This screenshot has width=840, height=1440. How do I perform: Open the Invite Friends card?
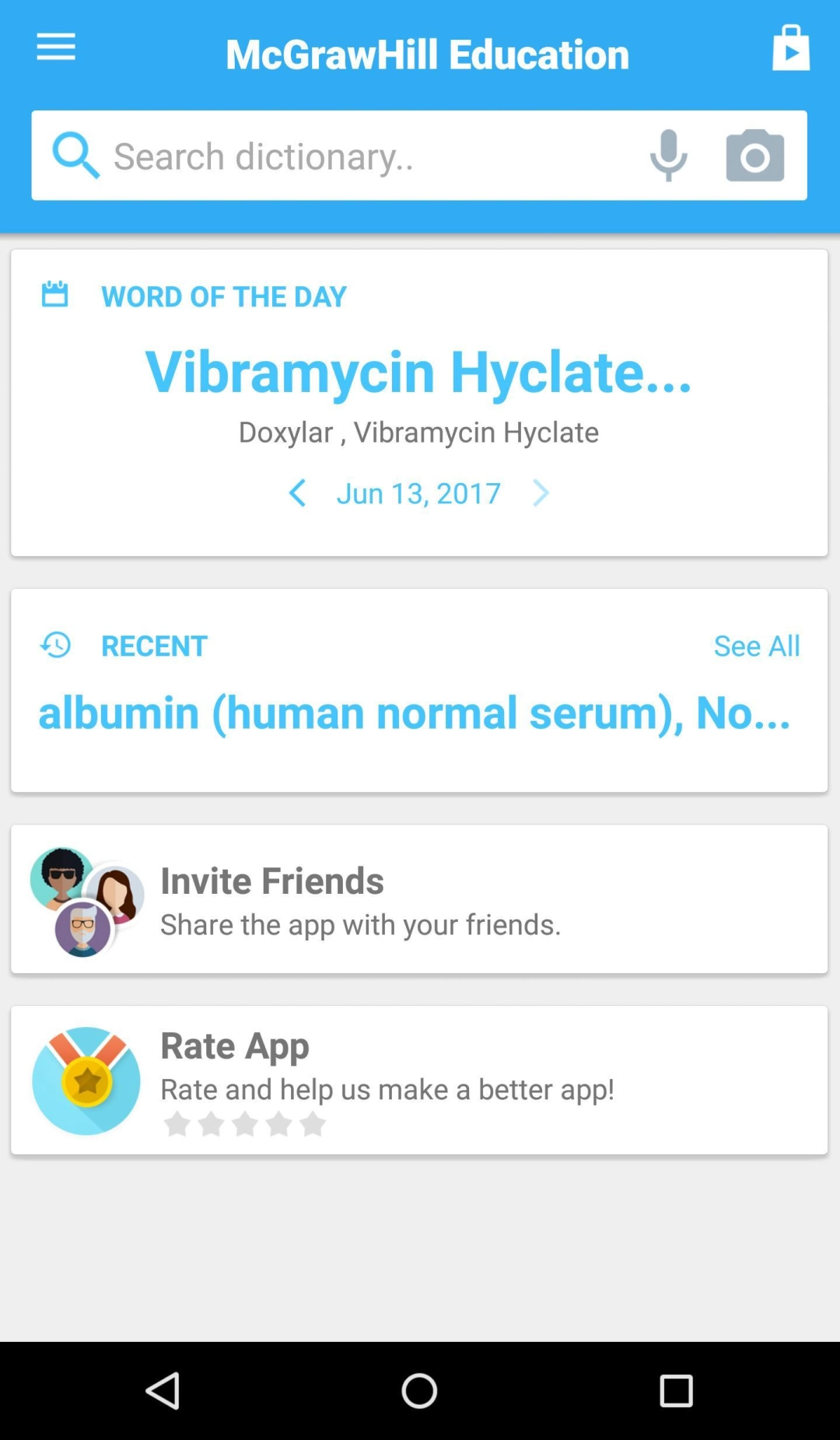tap(418, 899)
